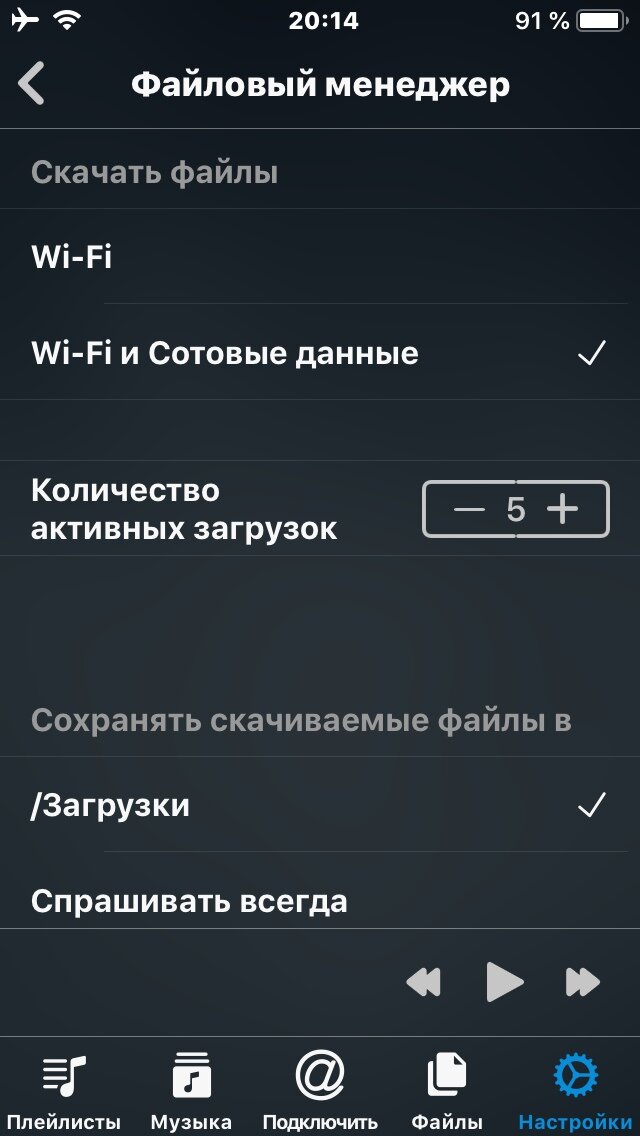Select /Загрузки as the save folder
The image size is (640, 1136).
pos(320,805)
